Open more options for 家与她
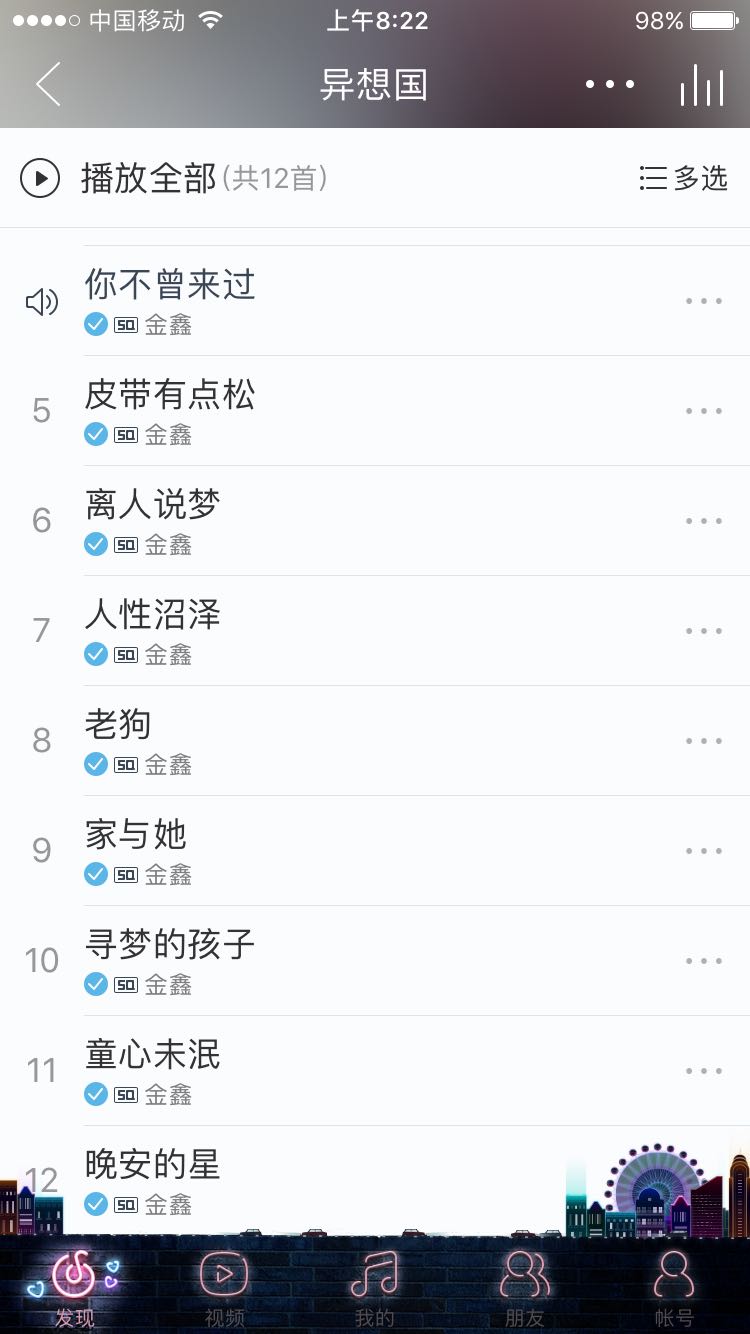Viewport: 750px width, 1334px height. (704, 851)
